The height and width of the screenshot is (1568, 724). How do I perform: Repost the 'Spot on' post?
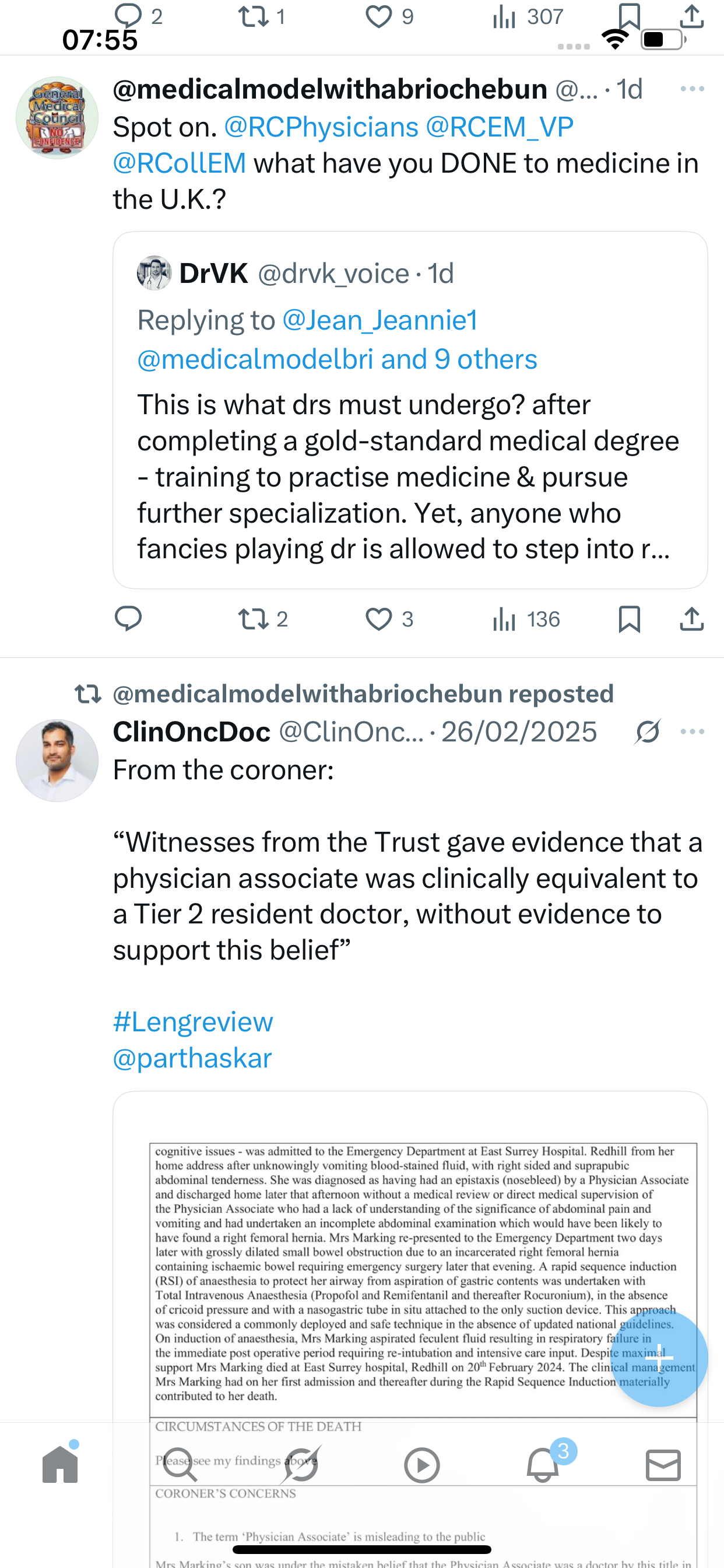click(253, 619)
